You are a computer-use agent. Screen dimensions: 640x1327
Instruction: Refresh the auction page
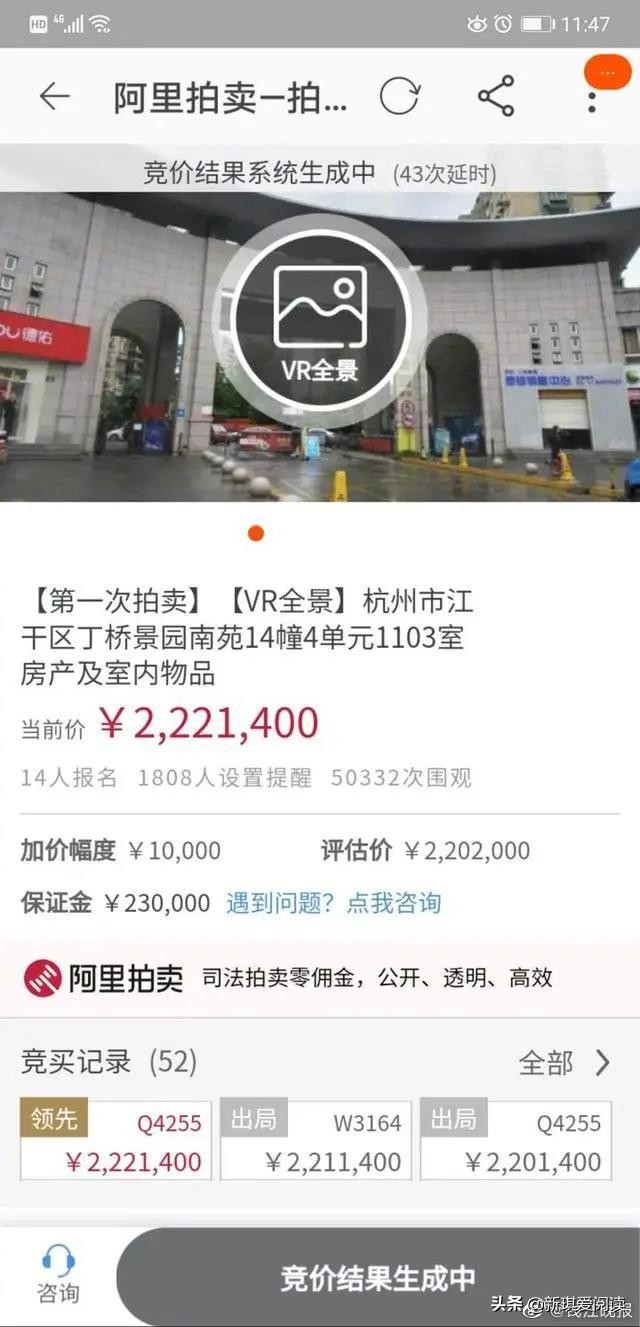point(400,96)
